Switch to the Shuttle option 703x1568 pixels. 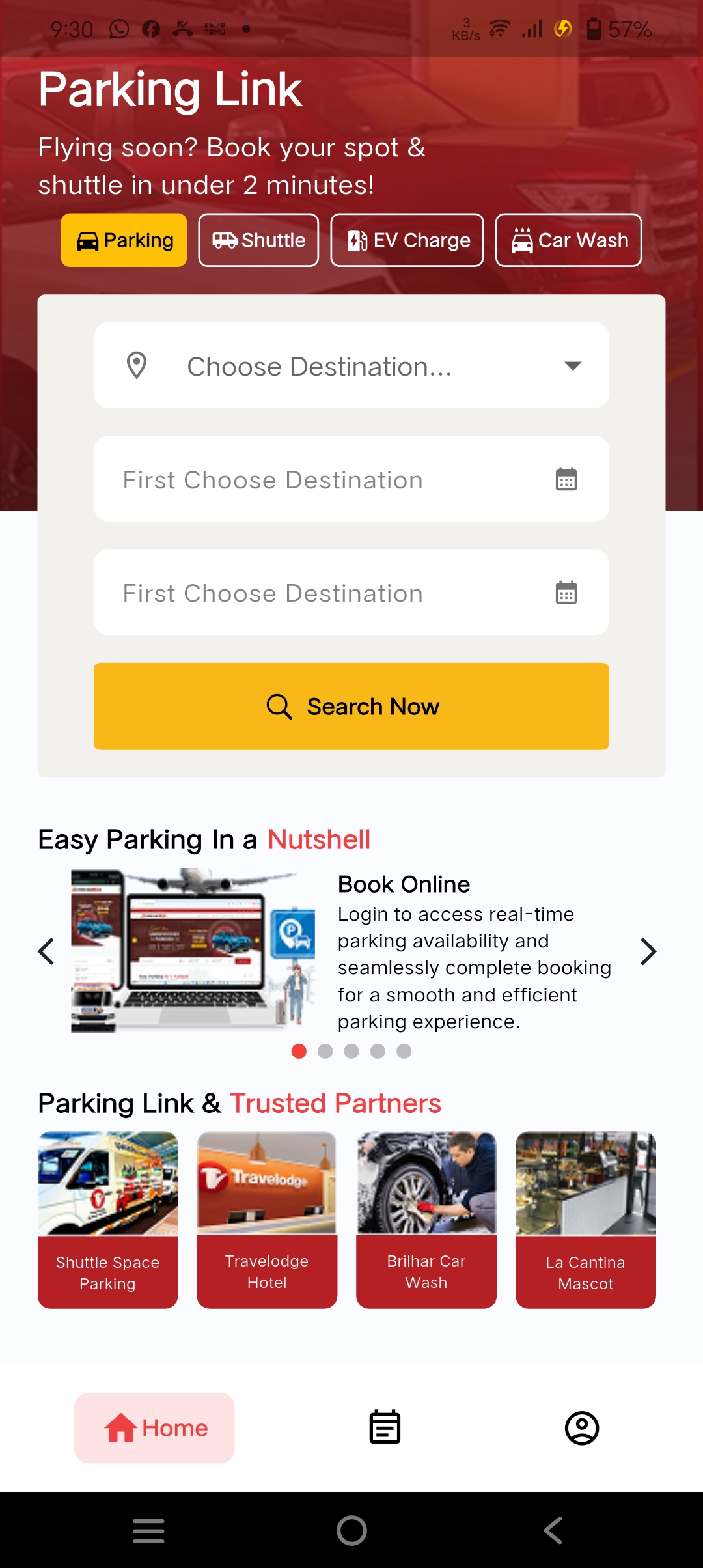point(258,240)
